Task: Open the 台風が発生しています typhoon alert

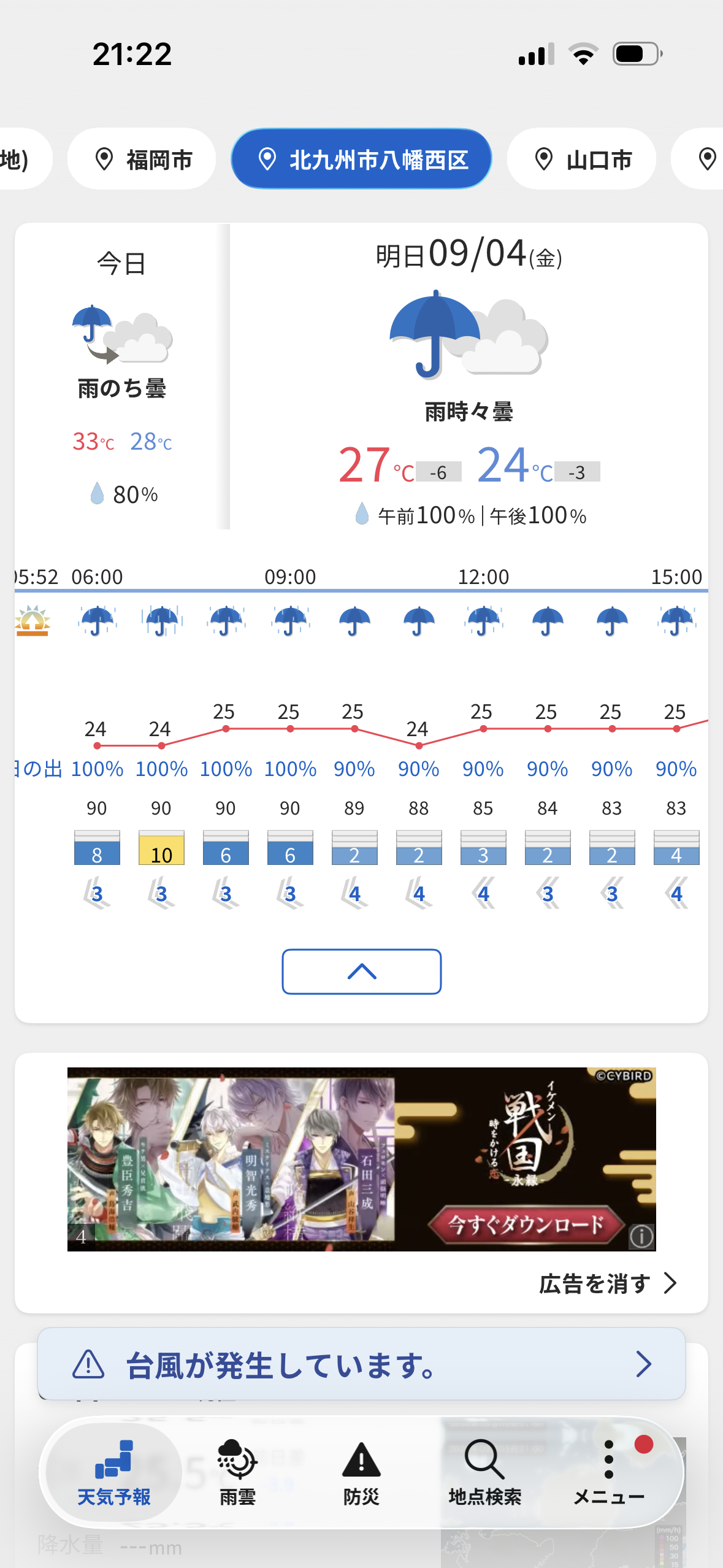Action: (x=361, y=1364)
